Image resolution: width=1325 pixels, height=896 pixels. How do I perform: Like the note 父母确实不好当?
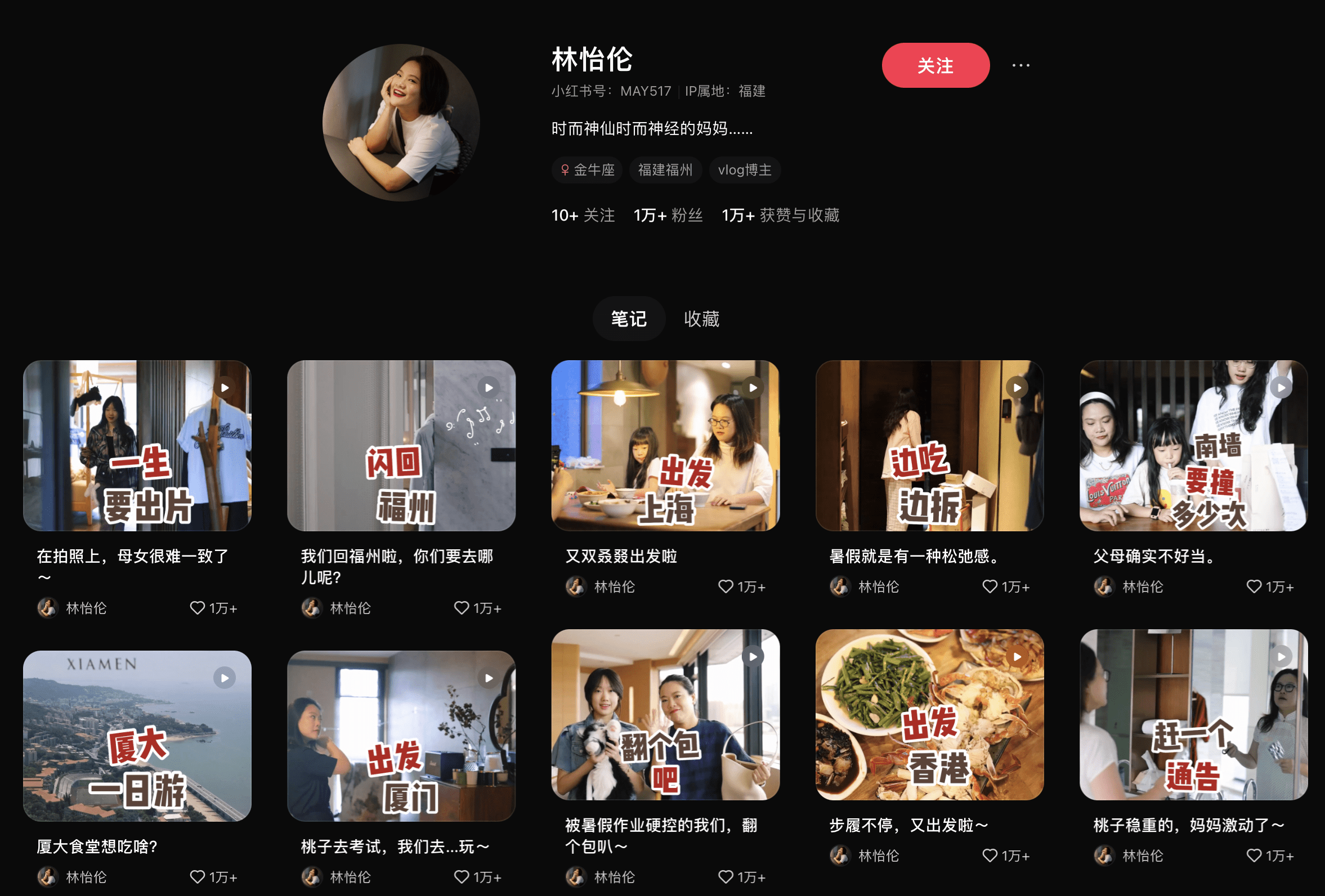(1254, 586)
